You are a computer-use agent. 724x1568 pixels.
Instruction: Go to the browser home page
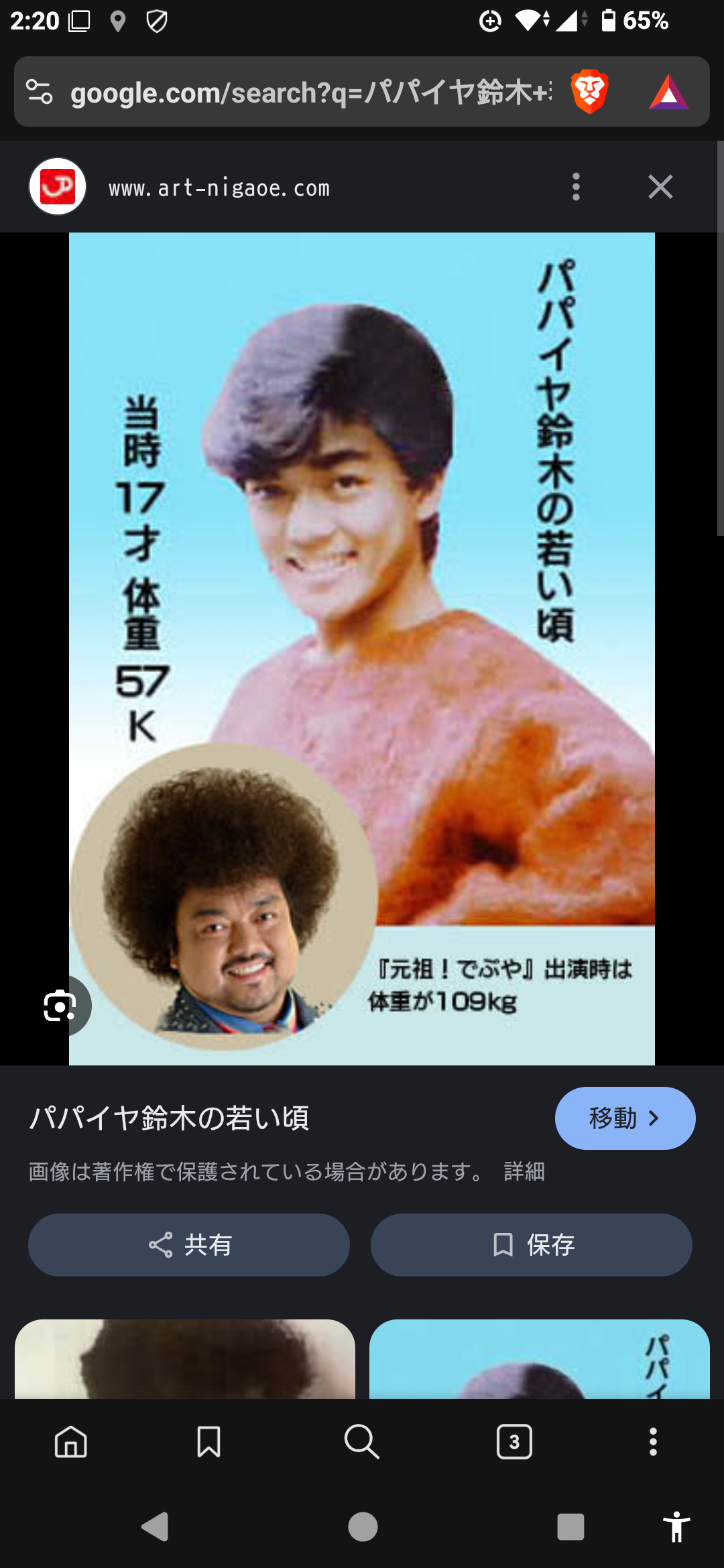[71, 1441]
